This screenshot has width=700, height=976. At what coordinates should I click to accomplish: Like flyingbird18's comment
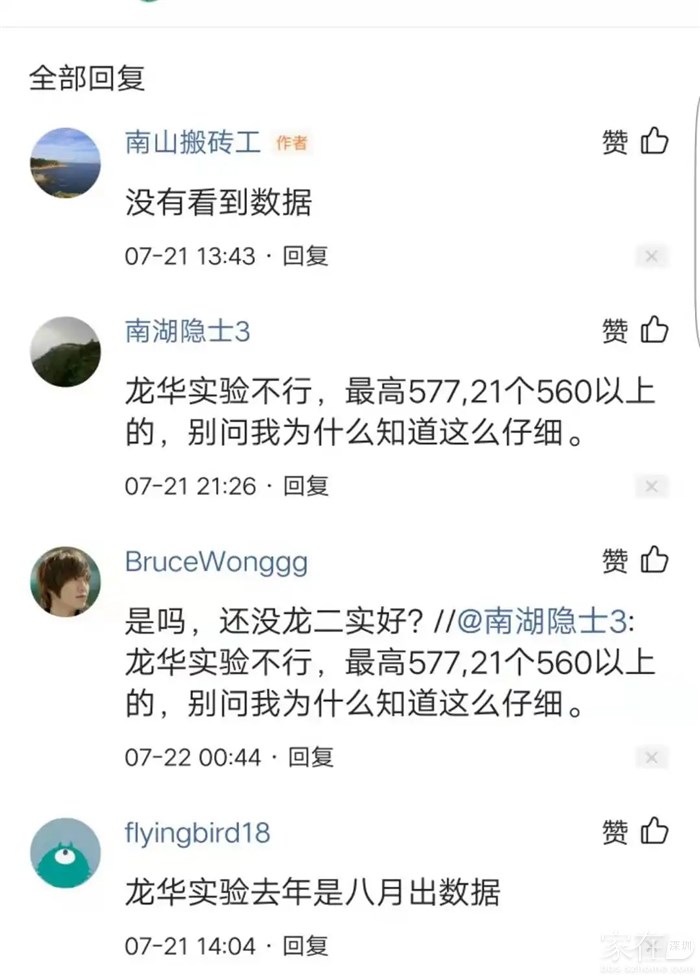[635, 831]
